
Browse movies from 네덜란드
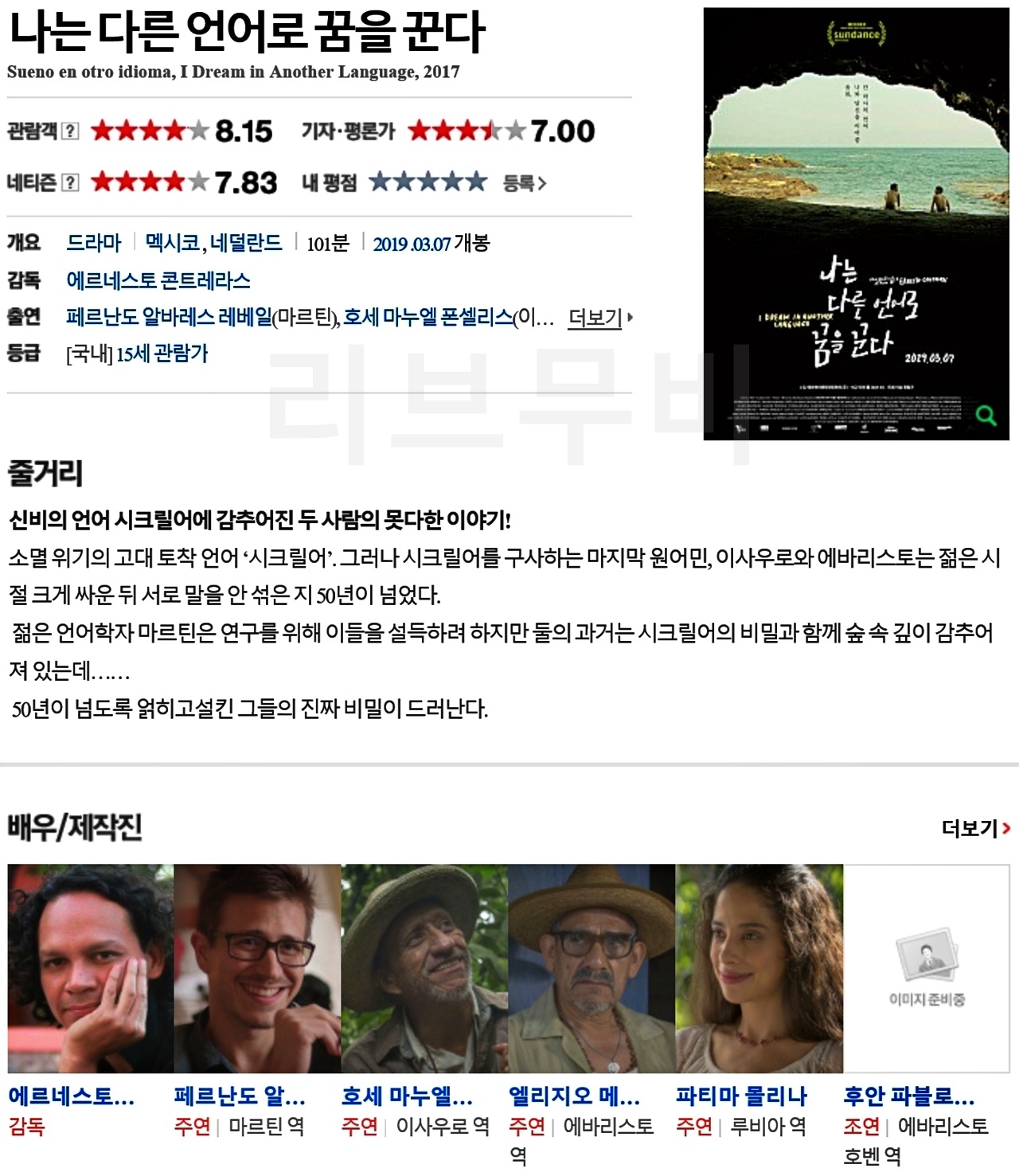point(246,243)
